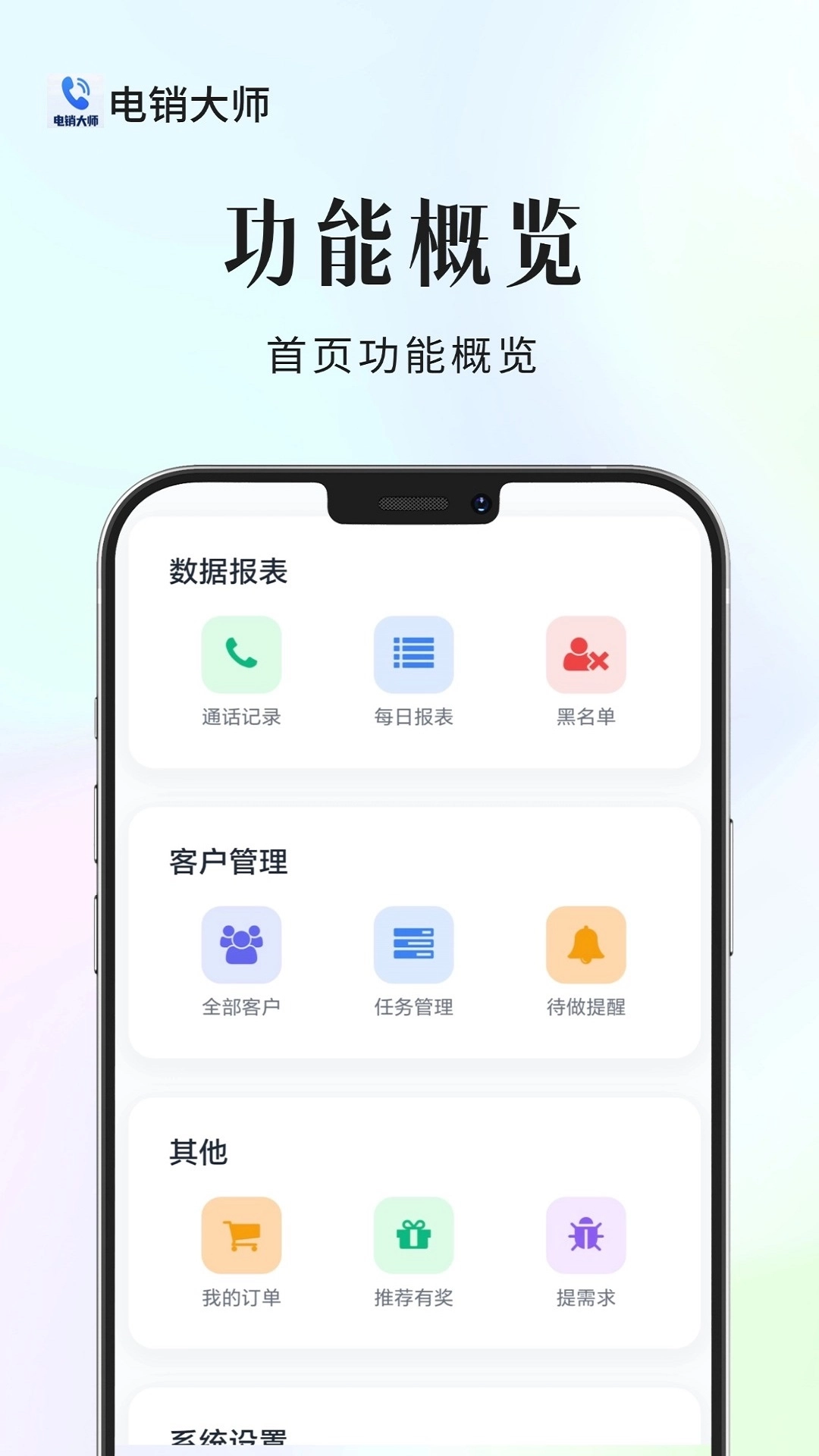Screen dimensions: 819x1456
Task: Click the 黑名单 text label
Action: pyautogui.click(x=587, y=717)
